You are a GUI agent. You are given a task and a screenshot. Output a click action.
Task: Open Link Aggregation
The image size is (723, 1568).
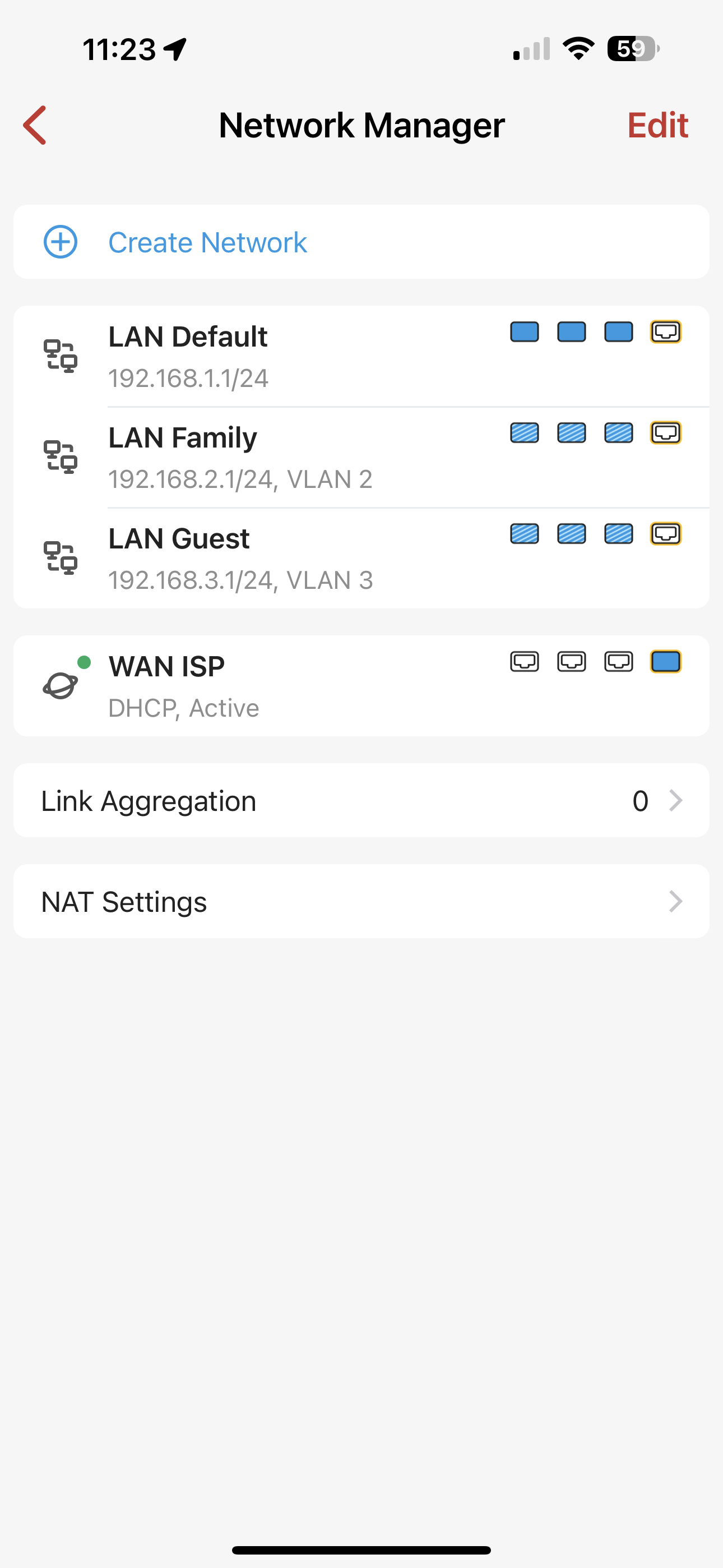click(x=361, y=800)
